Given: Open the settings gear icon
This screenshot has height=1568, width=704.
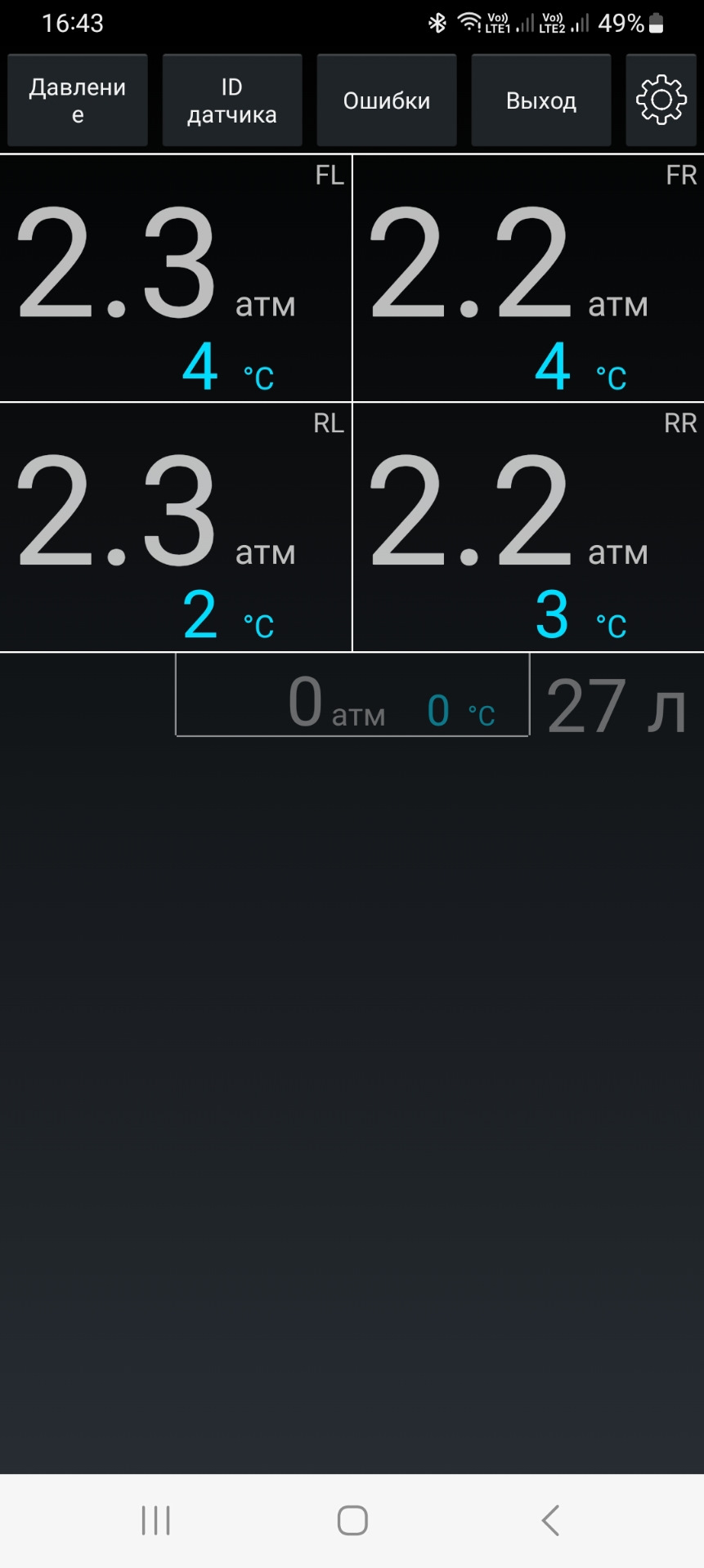Looking at the screenshot, I should (661, 101).
